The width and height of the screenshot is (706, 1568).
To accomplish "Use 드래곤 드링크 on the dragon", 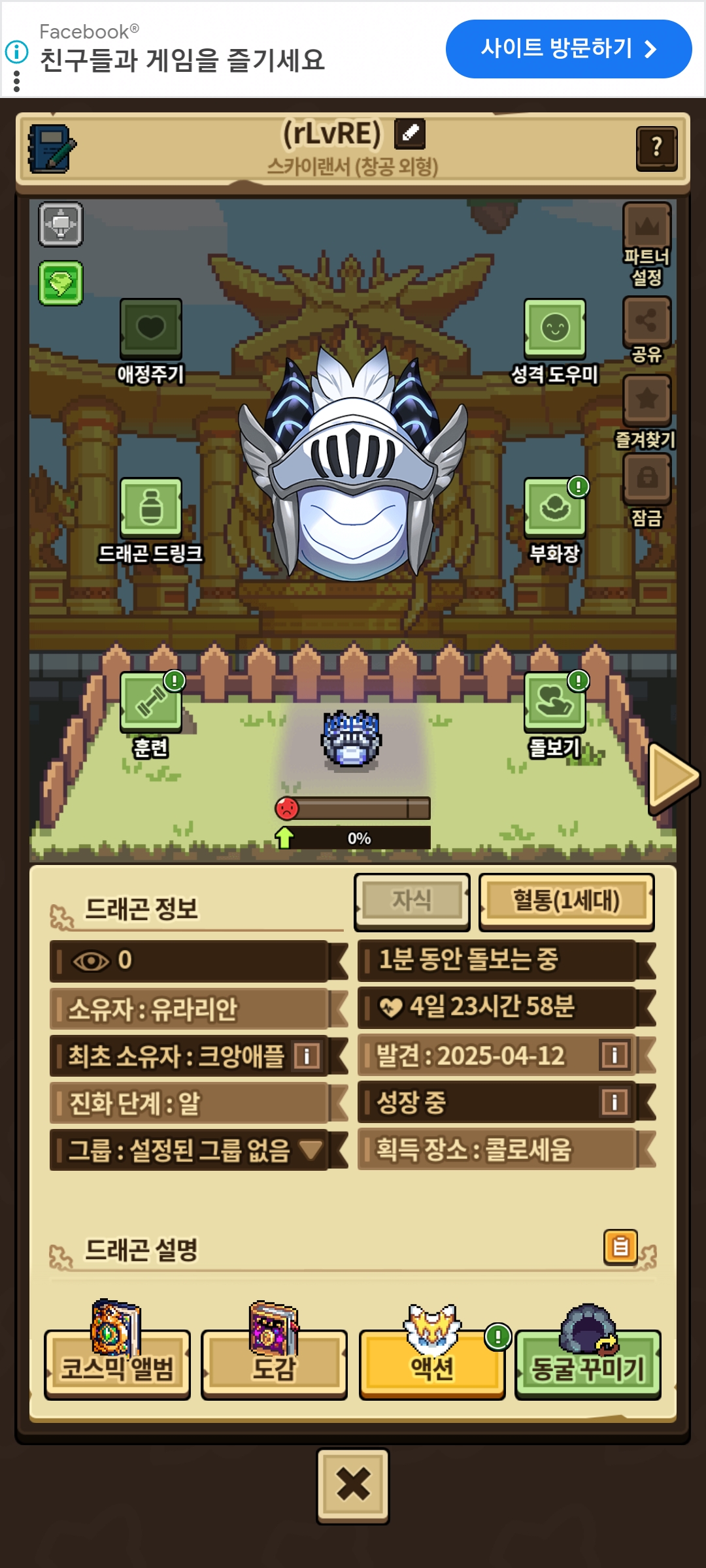I will tap(151, 508).
